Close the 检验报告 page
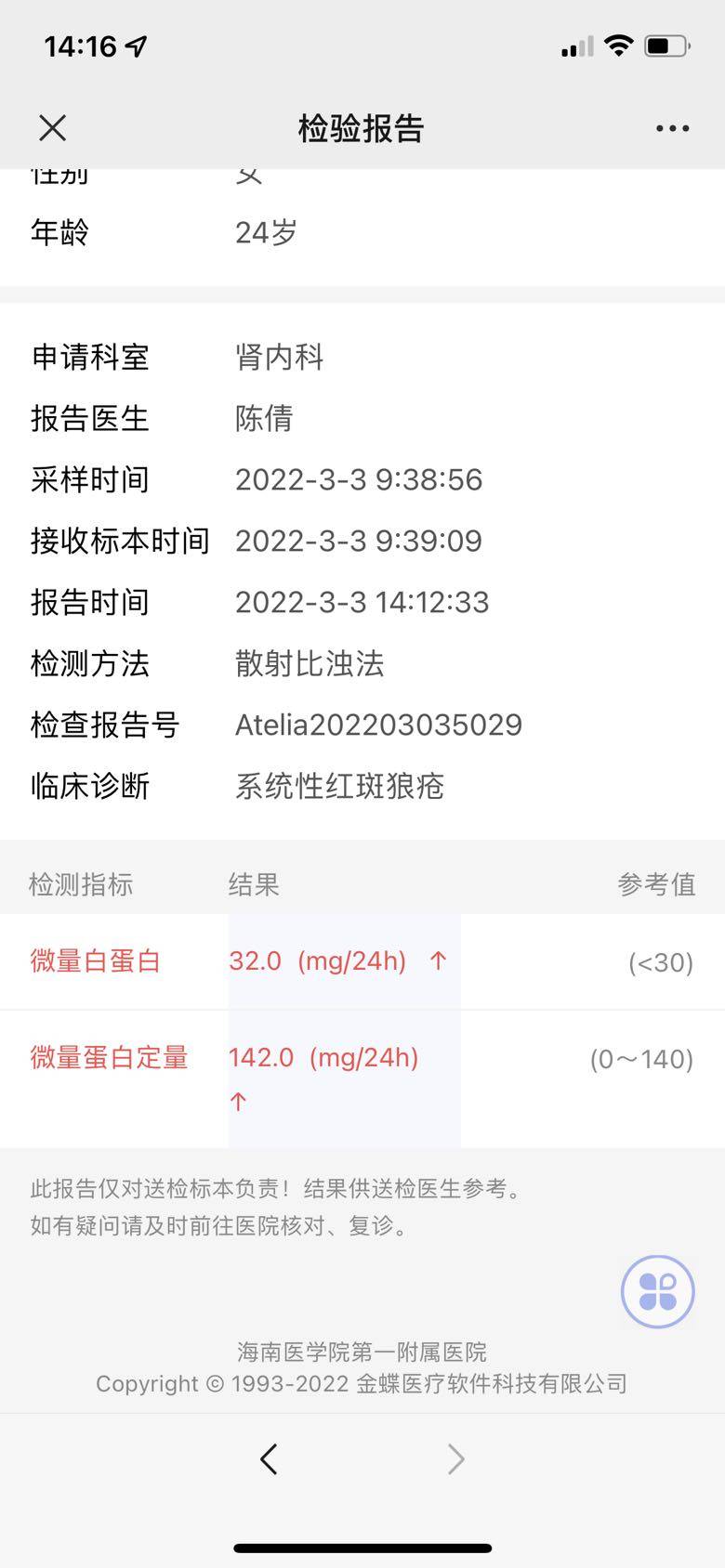The width and height of the screenshot is (725, 1568). pos(53,128)
